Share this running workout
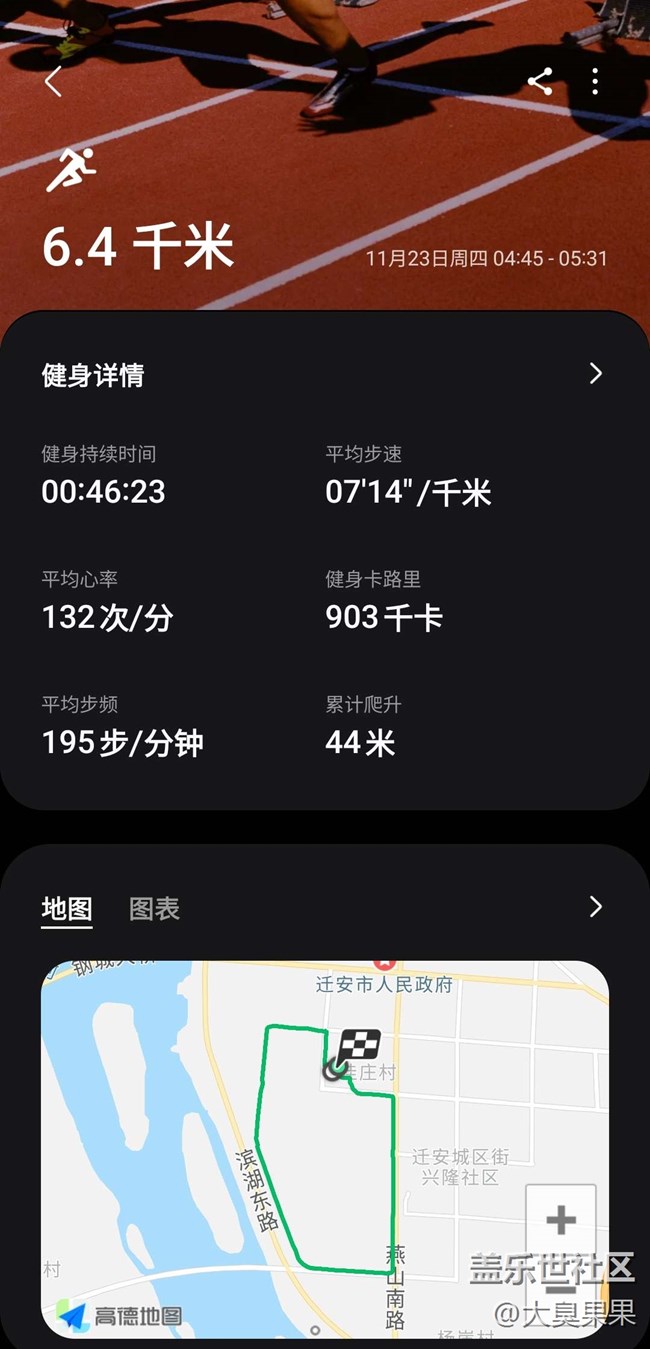 click(540, 82)
